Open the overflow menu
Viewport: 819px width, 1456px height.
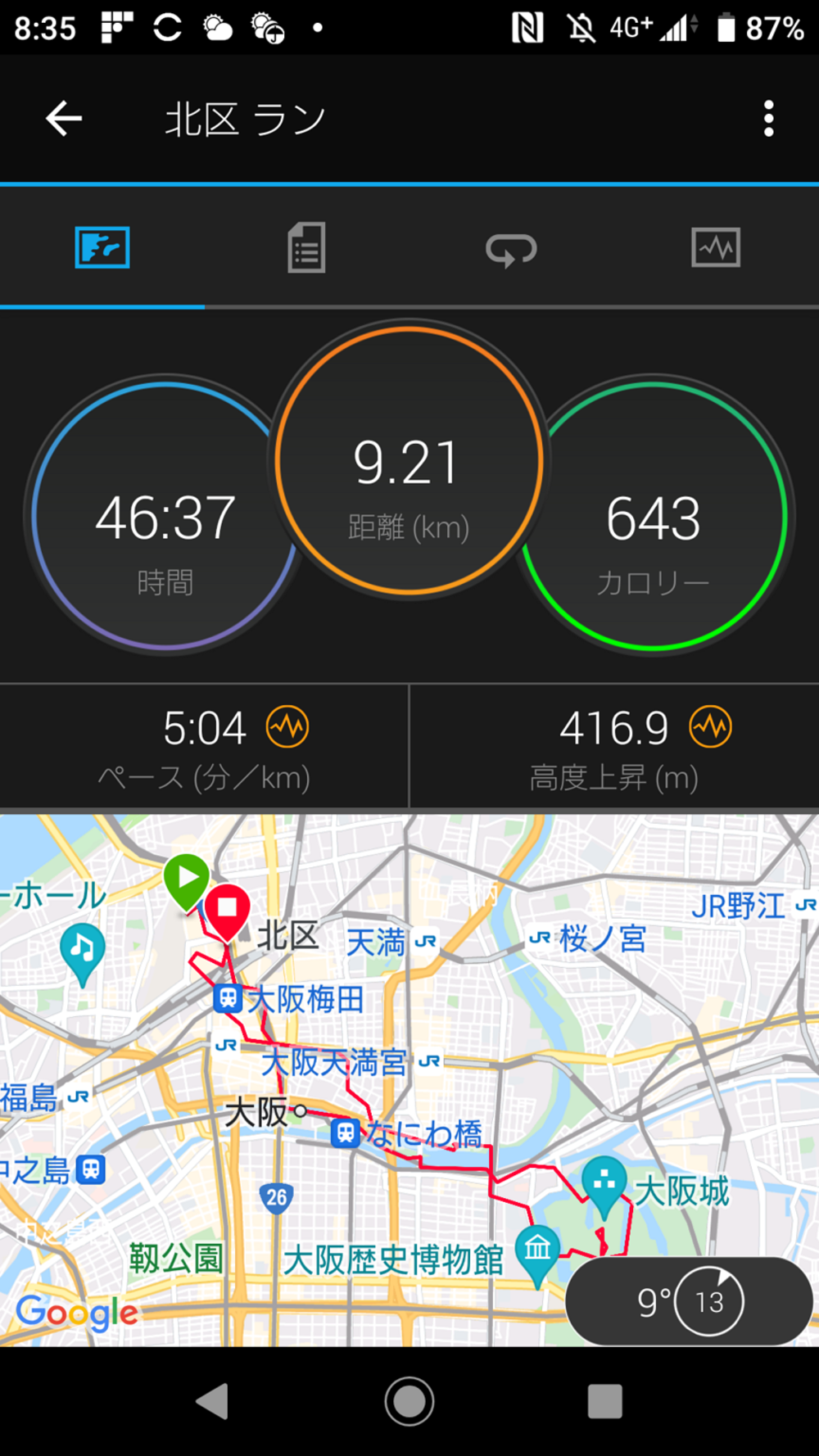tap(767, 119)
